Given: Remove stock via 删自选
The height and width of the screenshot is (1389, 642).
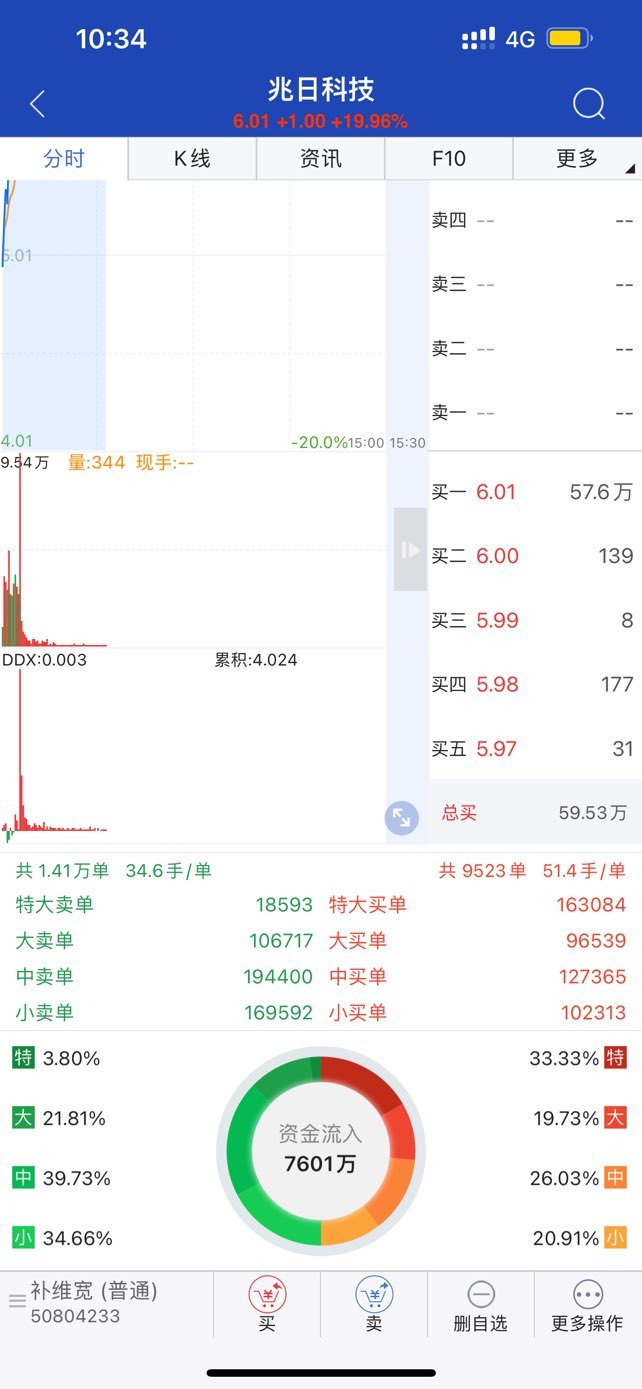Looking at the screenshot, I should [481, 1305].
